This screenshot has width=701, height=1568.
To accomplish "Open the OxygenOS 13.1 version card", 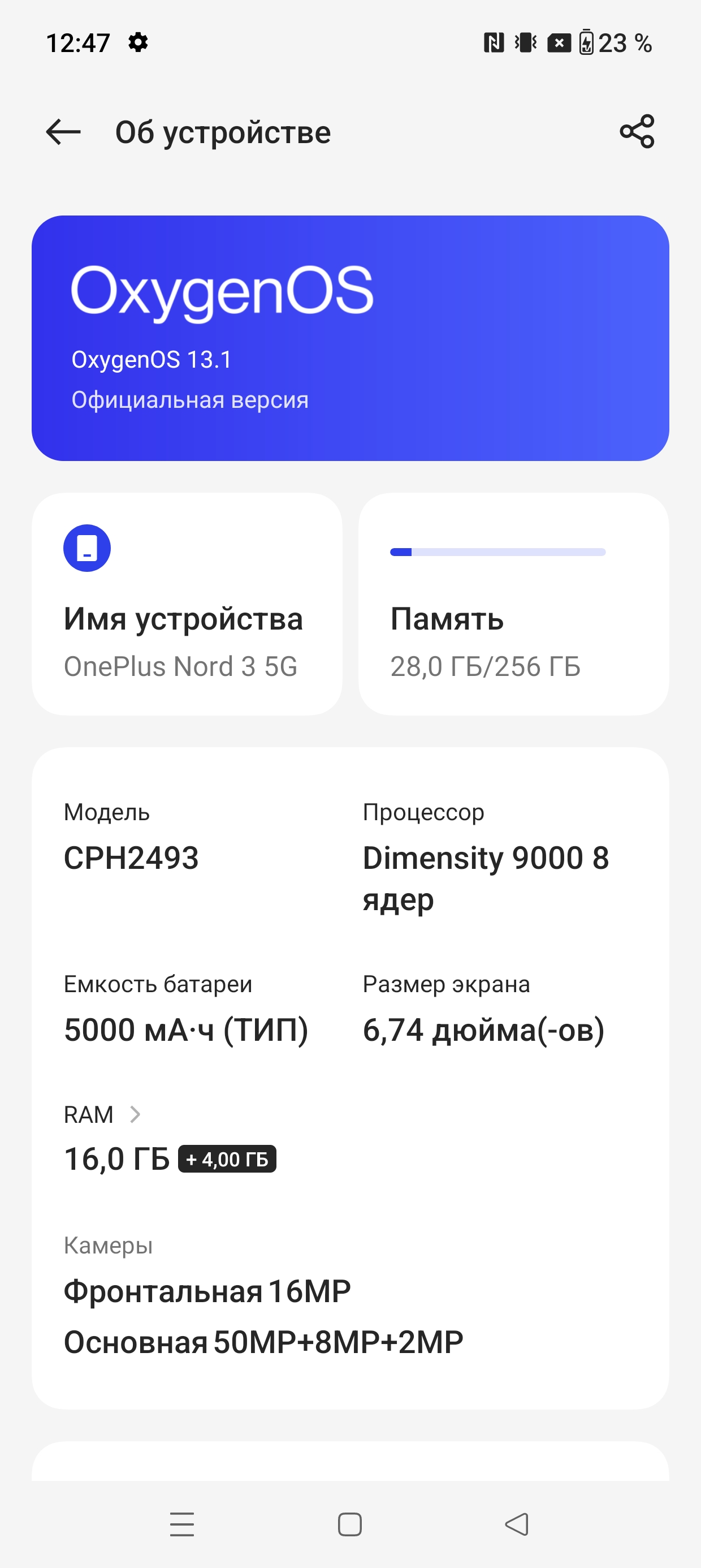I will pyautogui.click(x=350, y=338).
